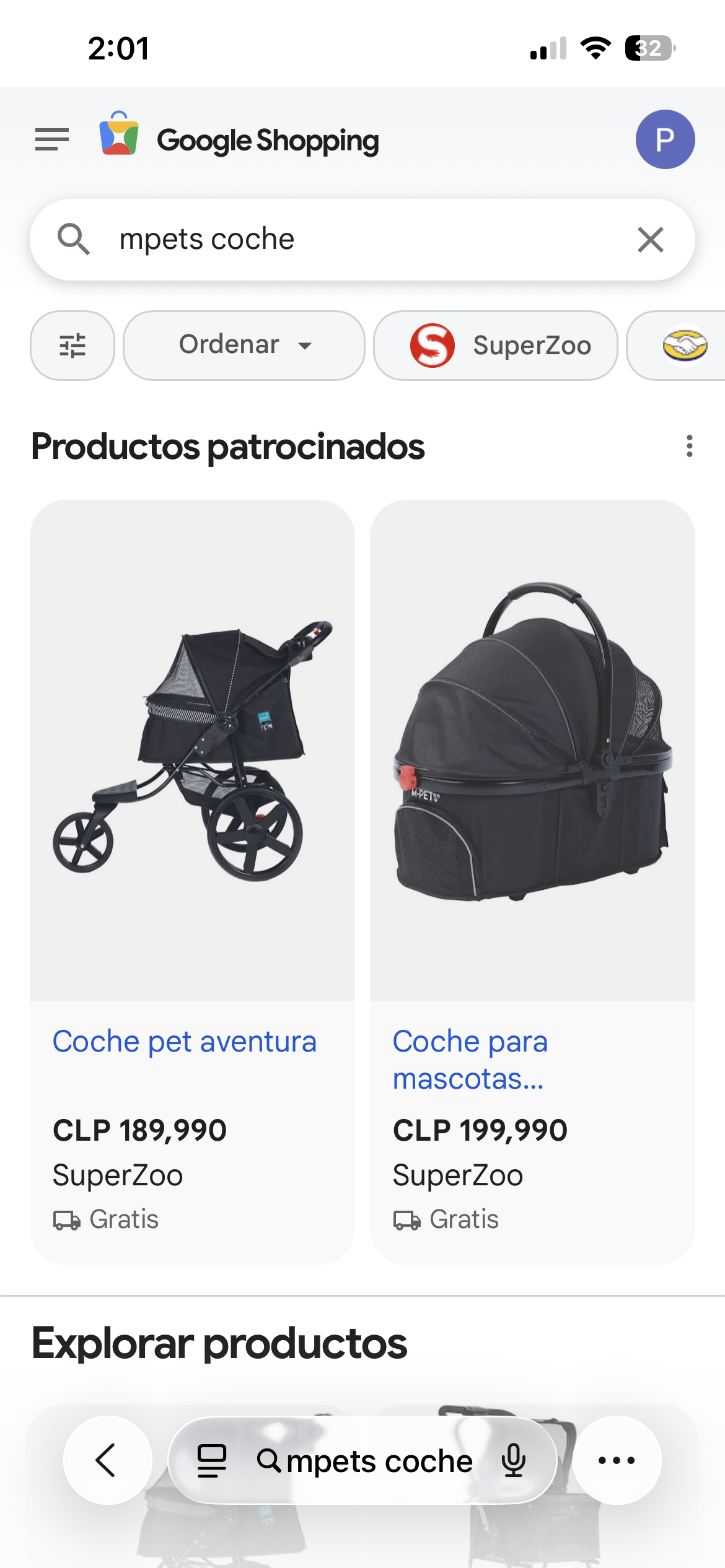This screenshot has height=1568, width=725.
Task: Open the profile avatar marked P
Action: click(x=665, y=139)
